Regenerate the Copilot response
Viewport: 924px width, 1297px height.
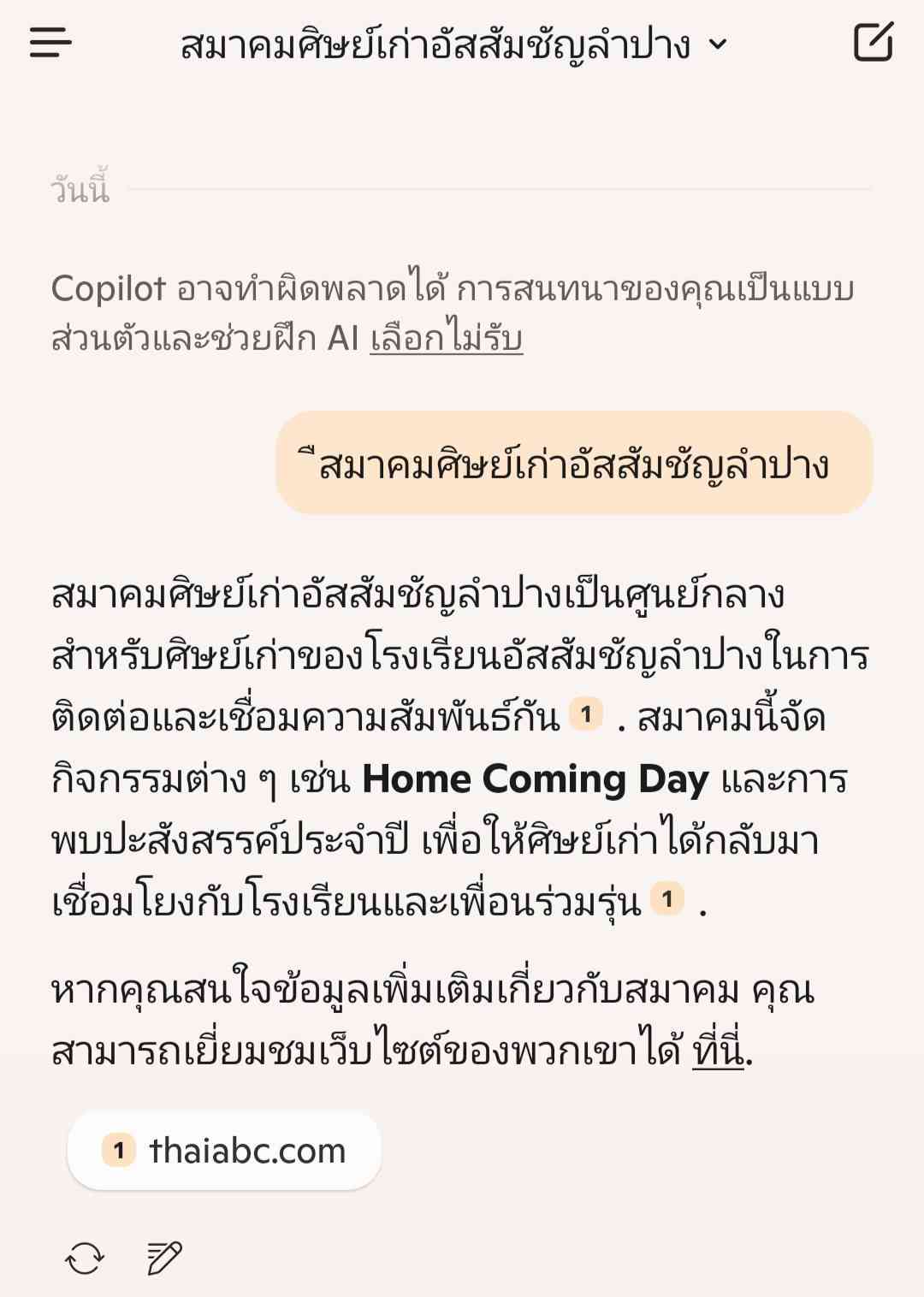tap(85, 1258)
